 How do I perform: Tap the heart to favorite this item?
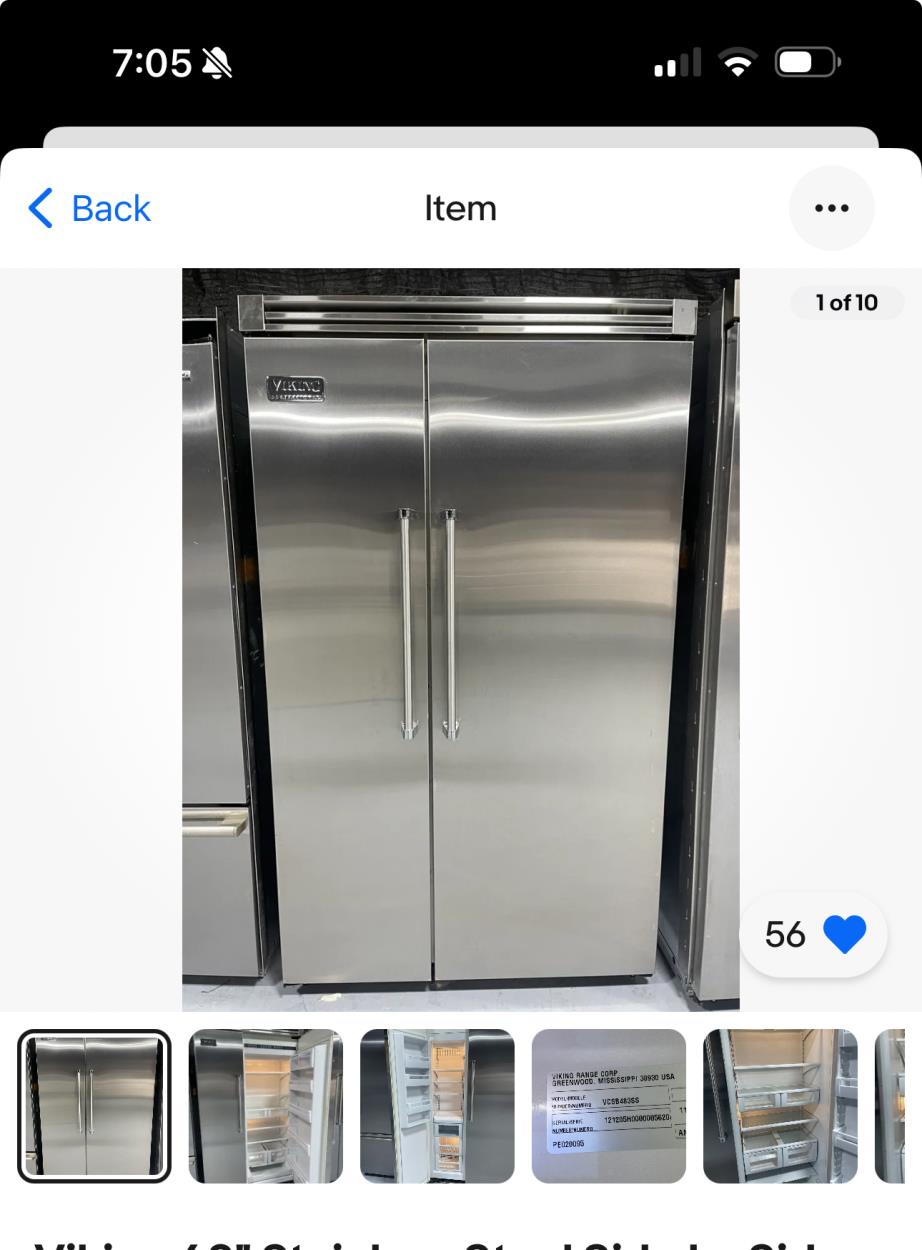843,934
